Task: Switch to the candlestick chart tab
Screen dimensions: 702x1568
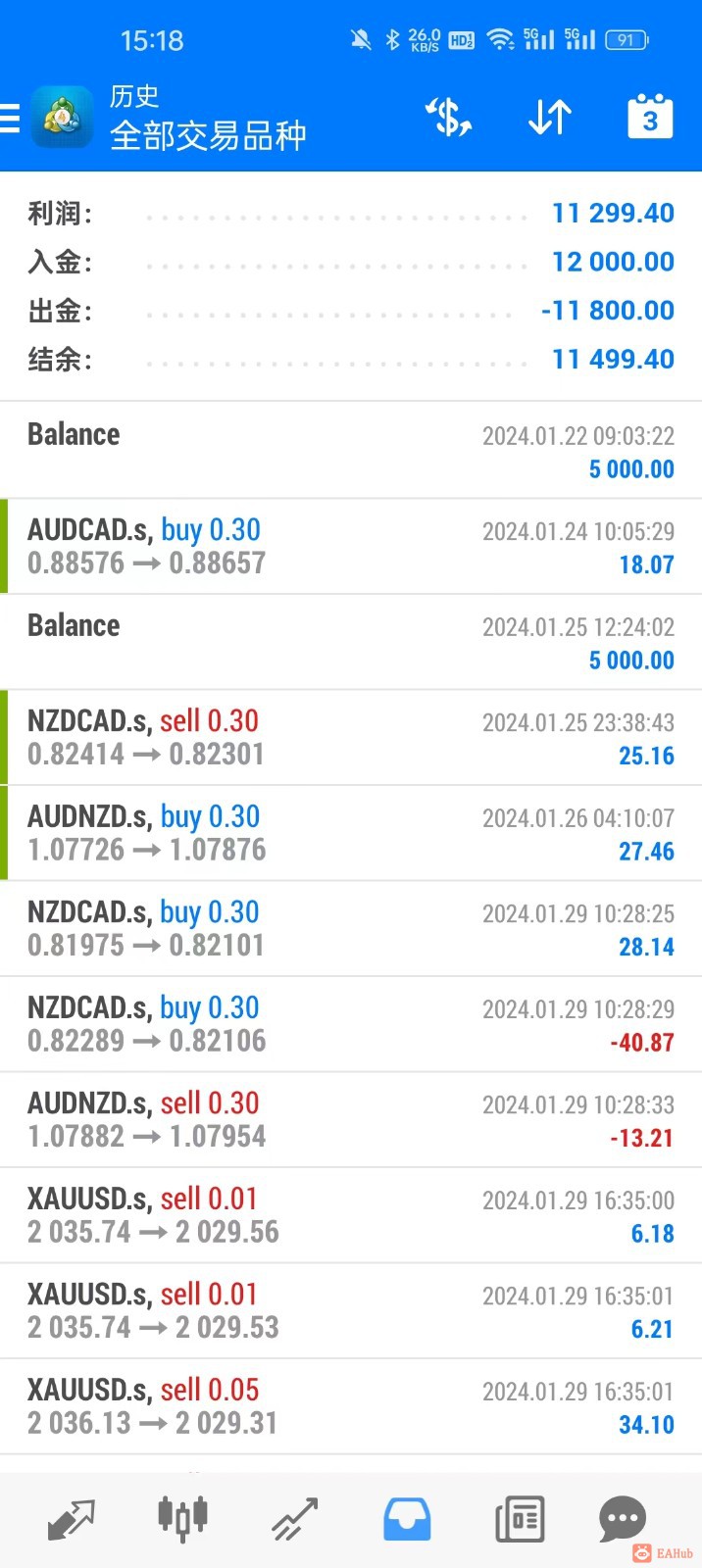Action: pos(182,1519)
